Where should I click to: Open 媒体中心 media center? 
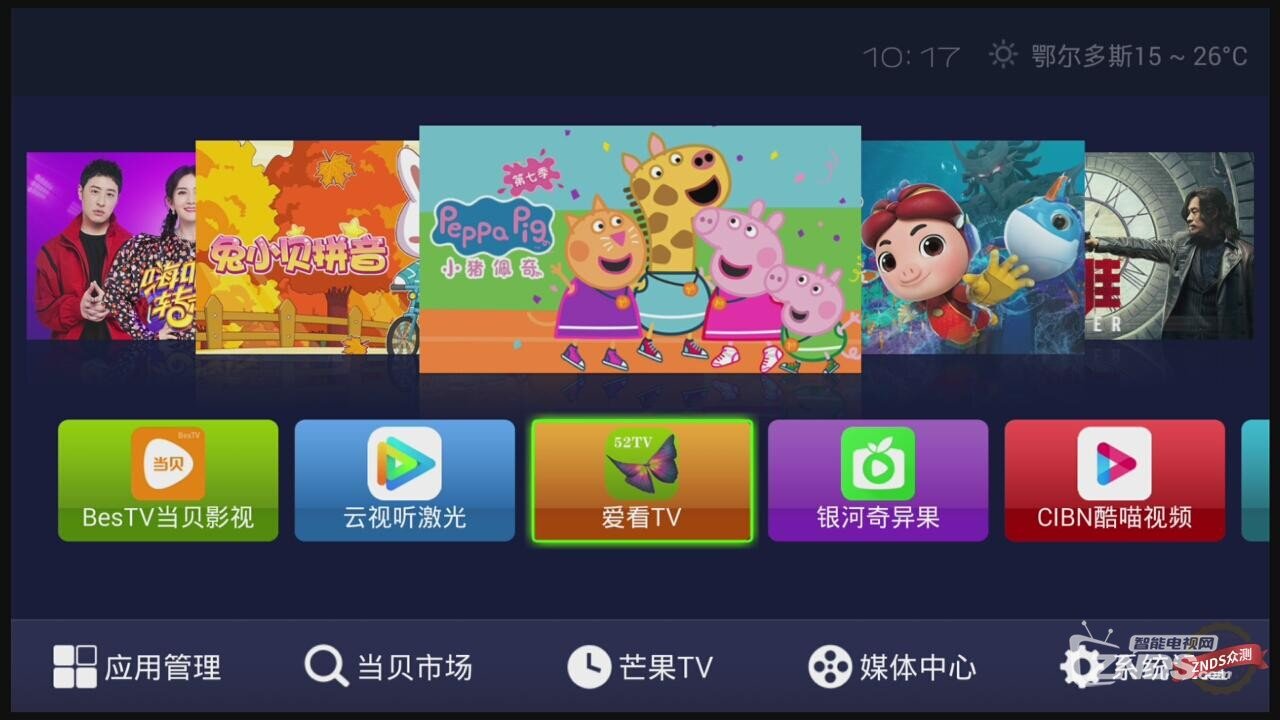892,667
